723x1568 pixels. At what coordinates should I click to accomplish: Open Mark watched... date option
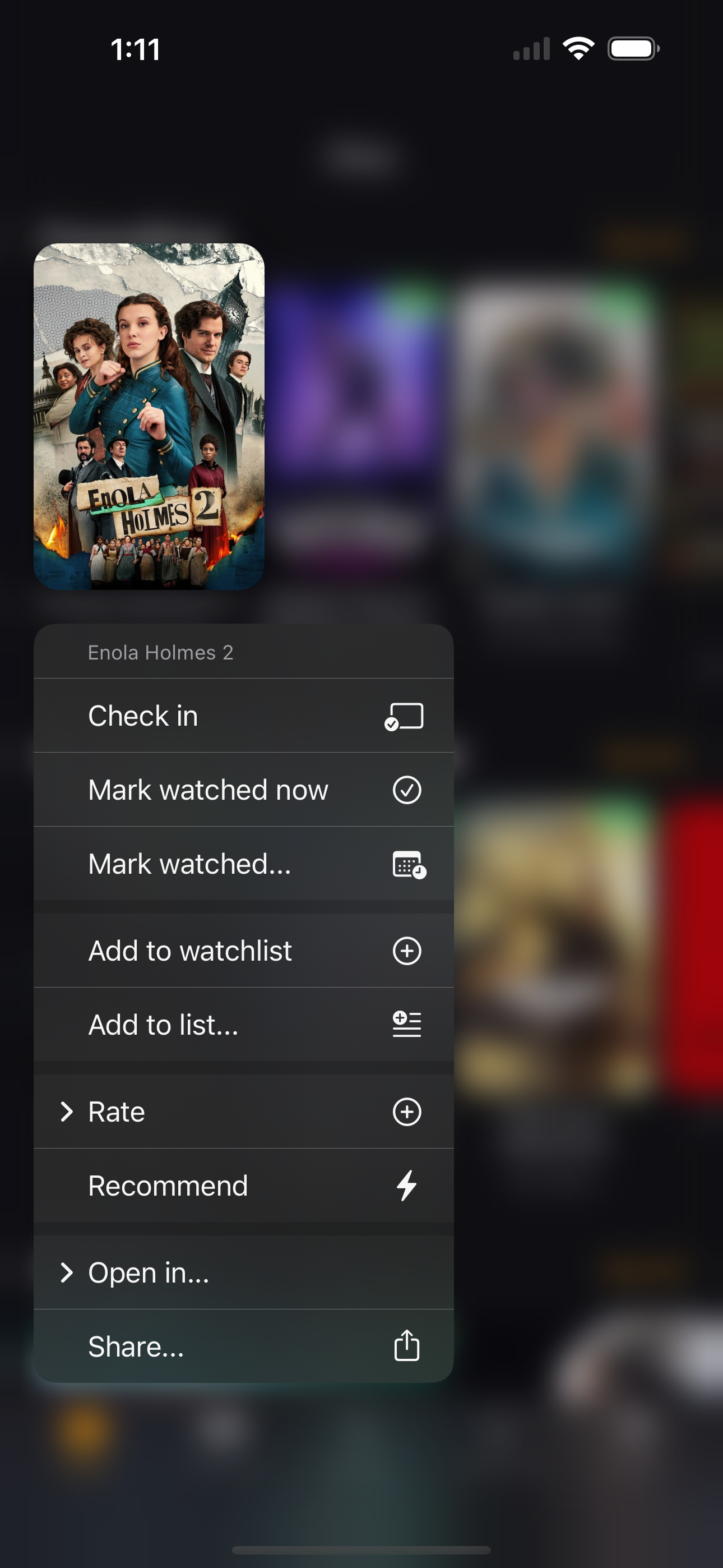[243, 864]
